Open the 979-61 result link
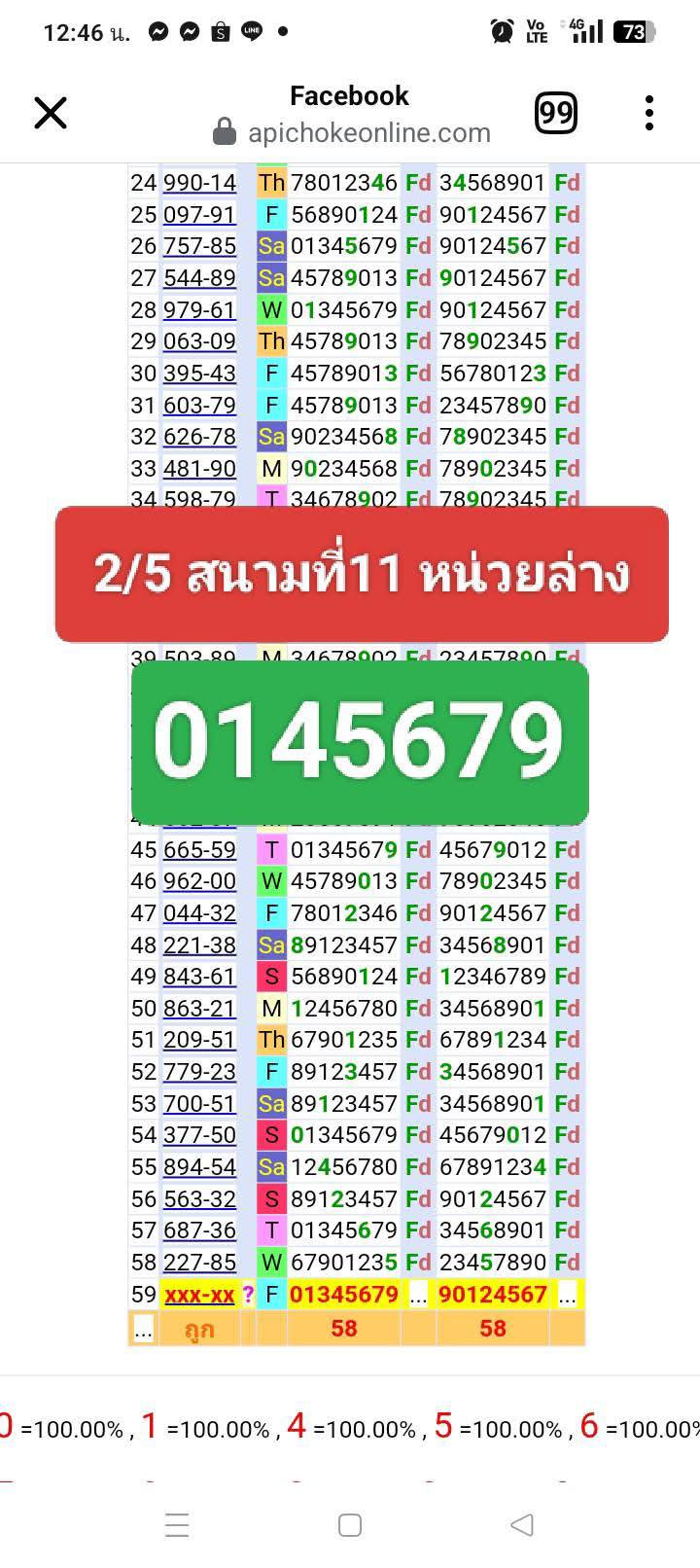This screenshot has width=700, height=1568. [x=199, y=310]
